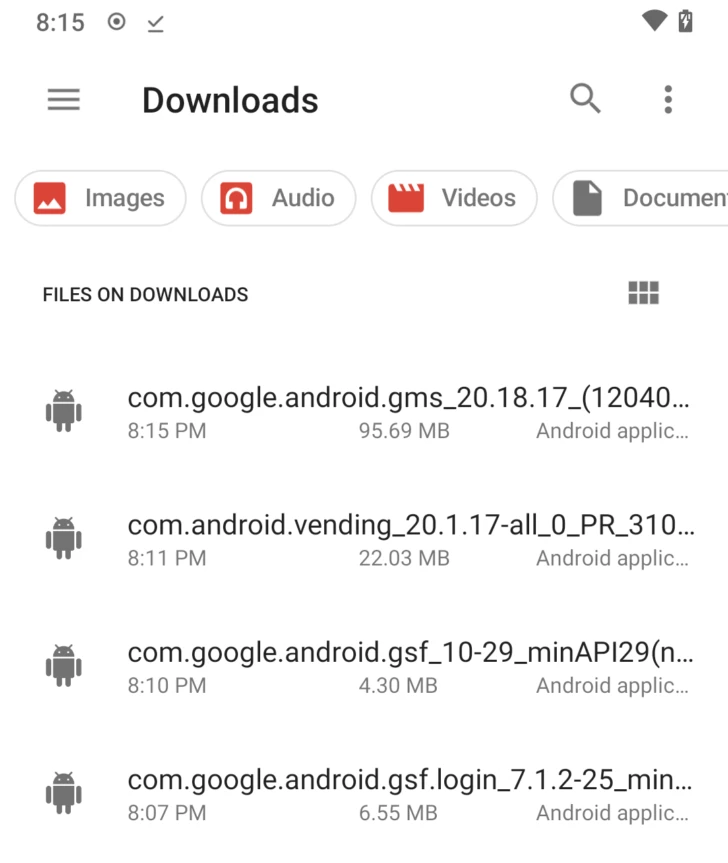Screen dimensions: 728x863
Task: Open the overflow menu for more options
Action: pyautogui.click(x=668, y=99)
